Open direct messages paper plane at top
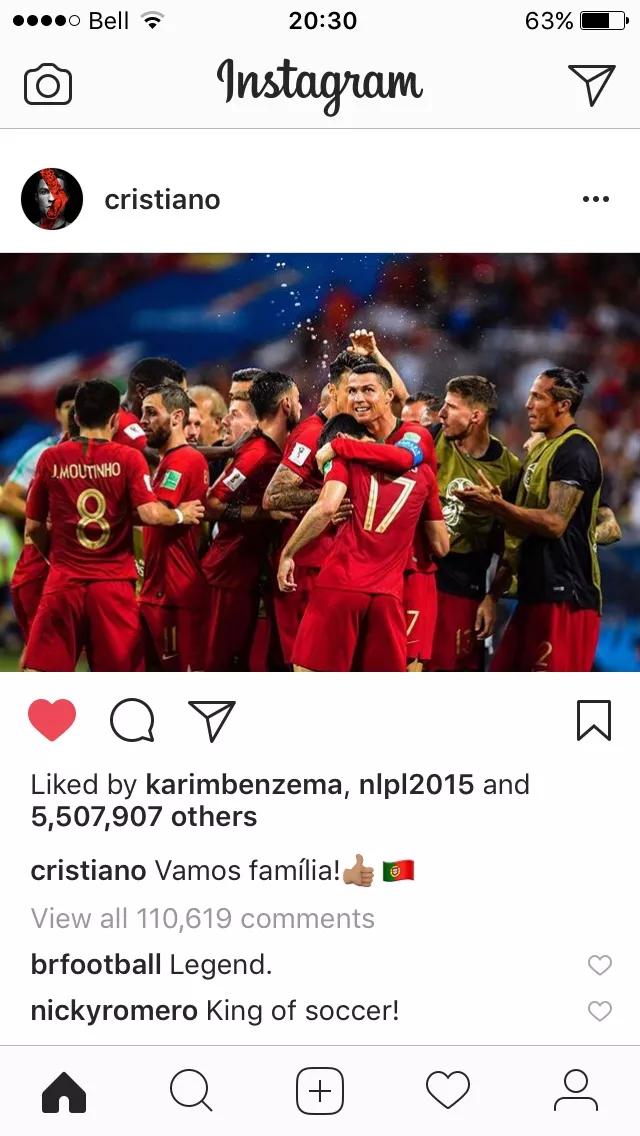 click(x=591, y=85)
